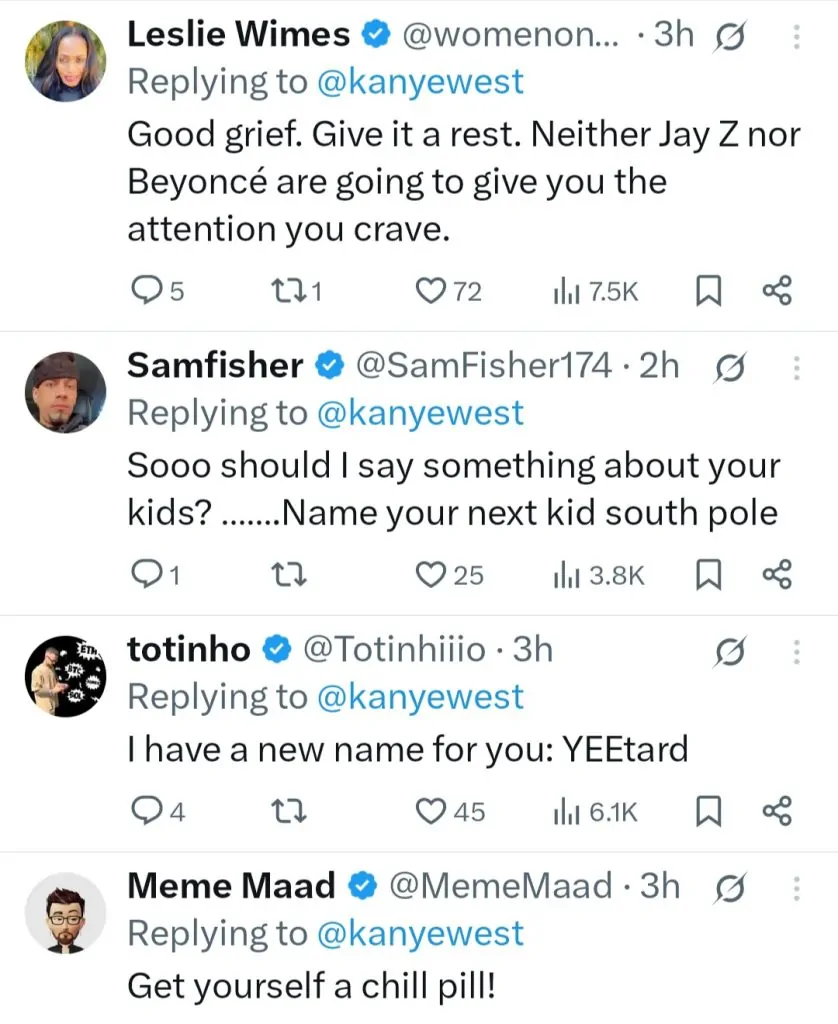The image size is (838, 1024).
Task: Like totinho's YEEtard reply
Action: 430,812
